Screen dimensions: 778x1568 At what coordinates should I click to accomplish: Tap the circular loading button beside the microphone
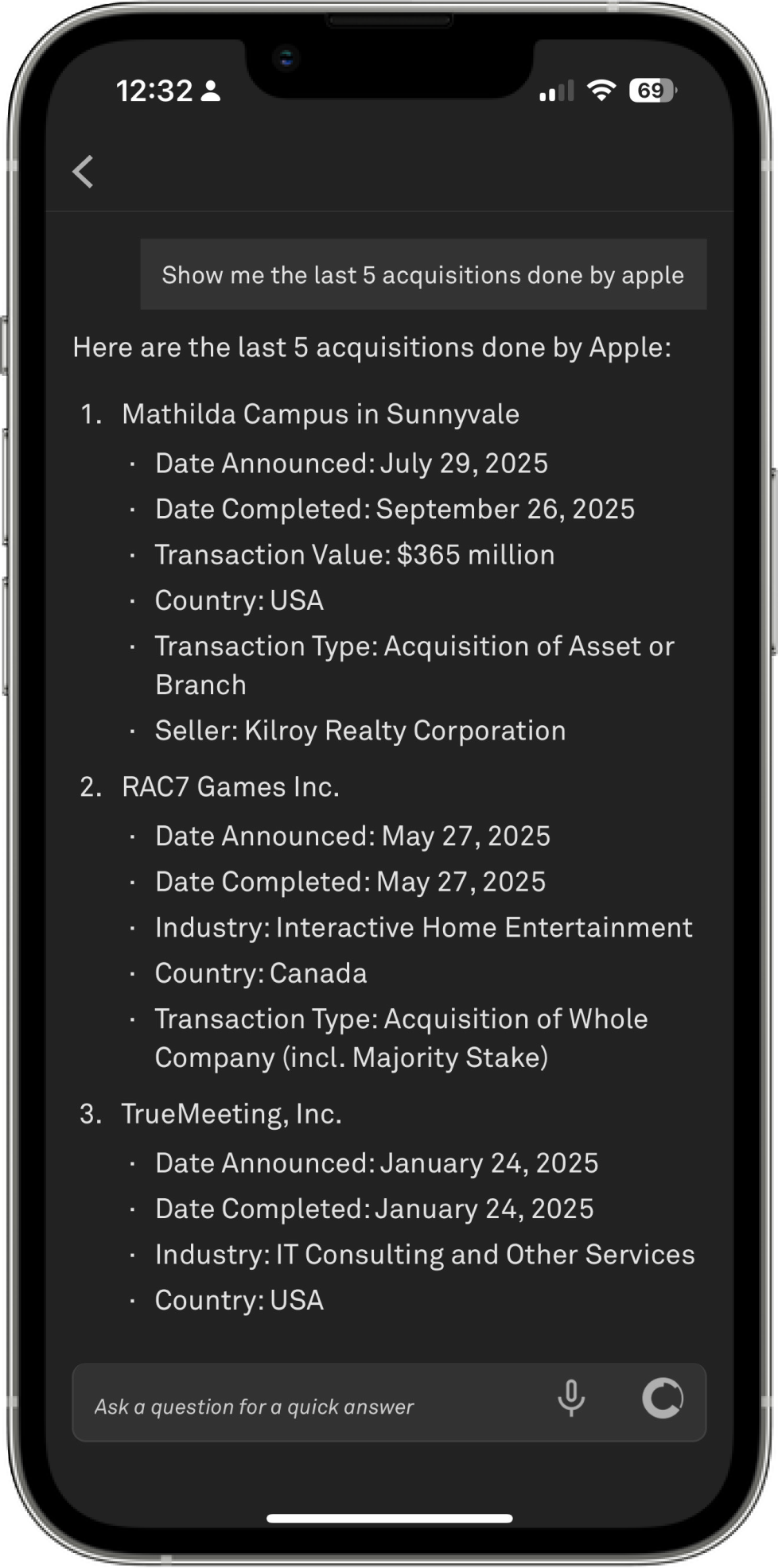662,1399
